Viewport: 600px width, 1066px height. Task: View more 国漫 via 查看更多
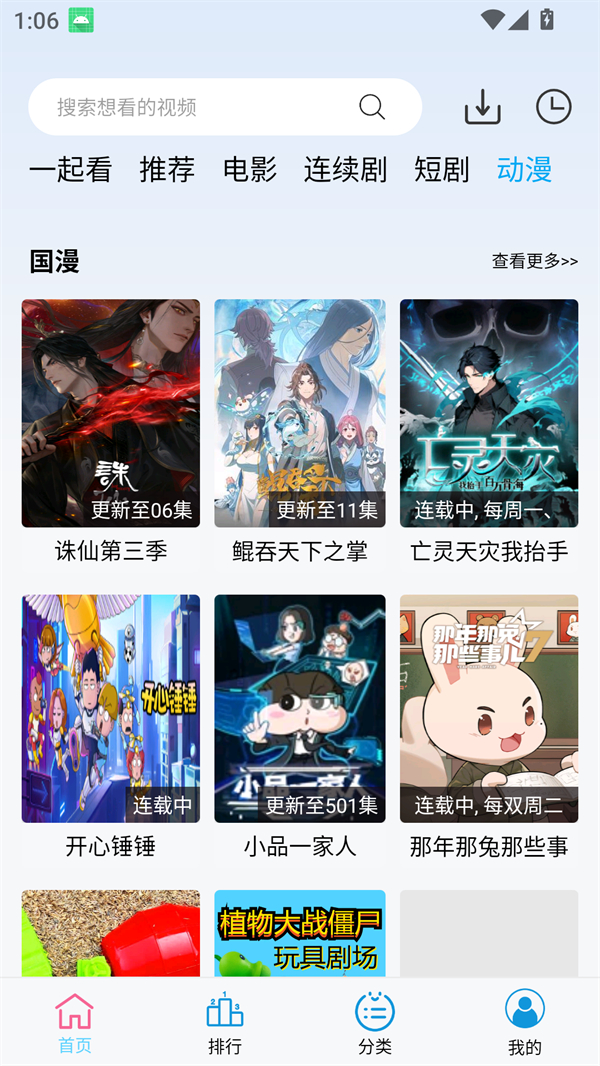(x=534, y=261)
